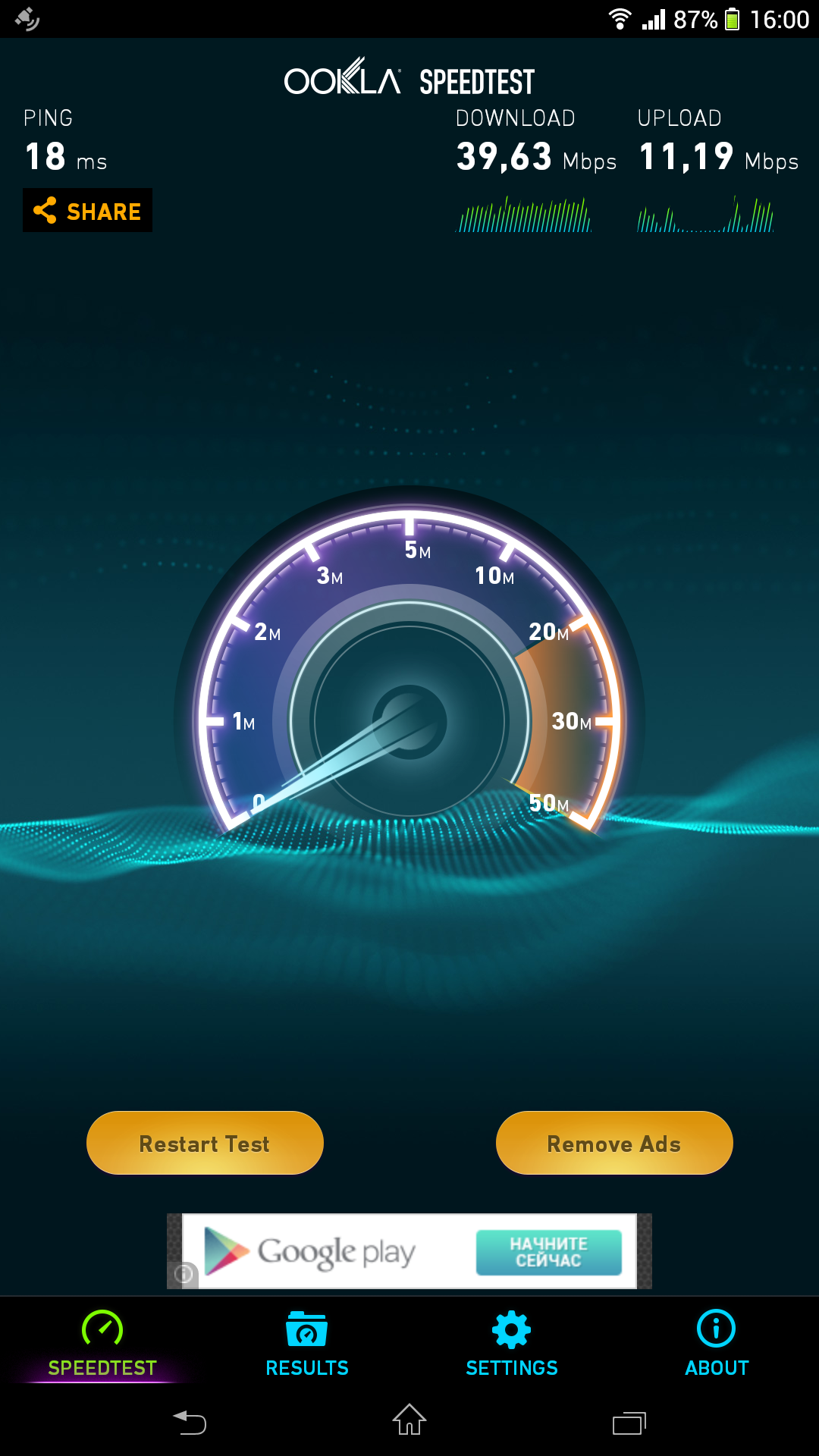Image resolution: width=819 pixels, height=1456 pixels.
Task: Share the speed test result
Action: pos(87,210)
